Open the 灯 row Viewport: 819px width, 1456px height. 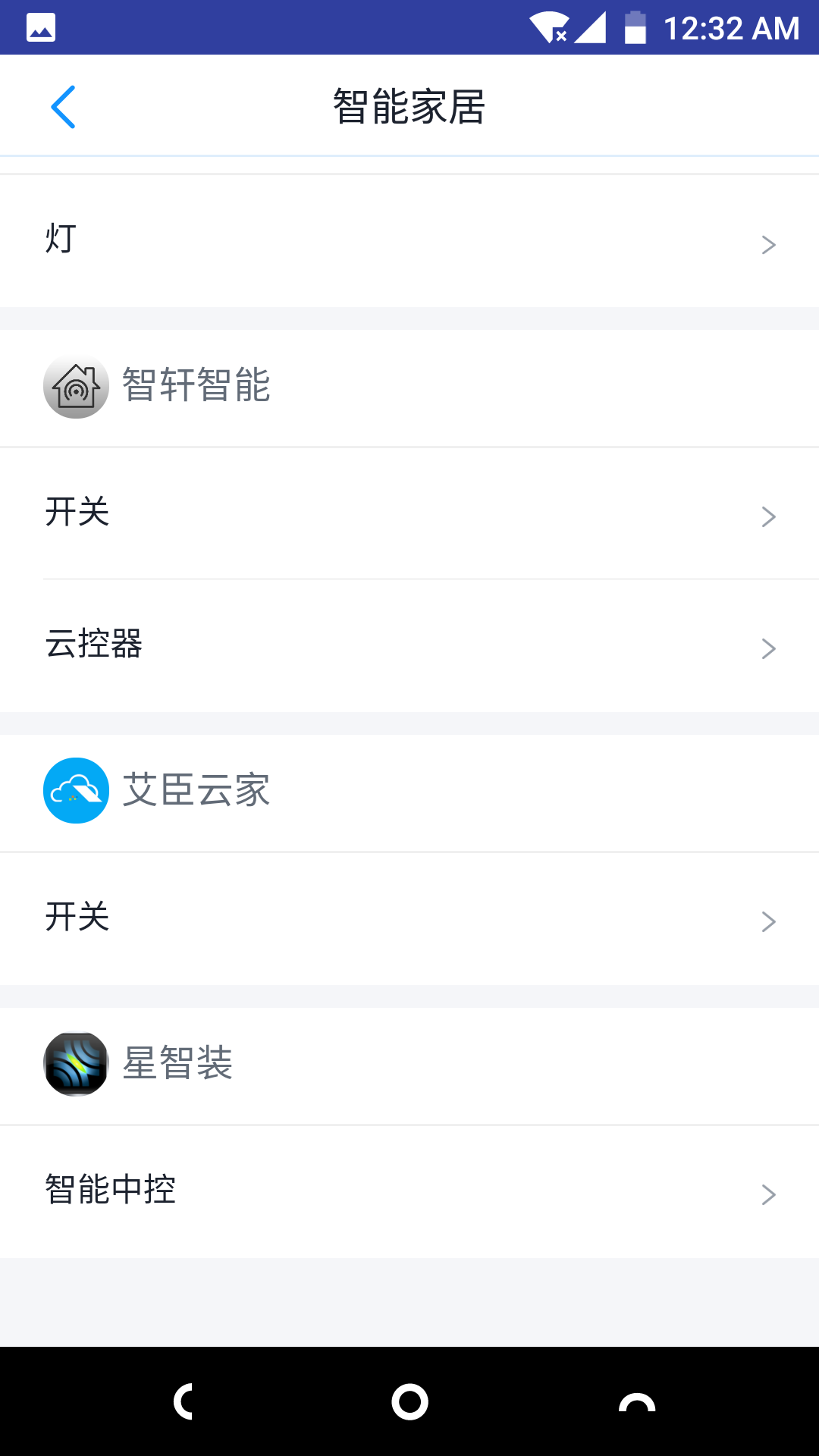click(409, 241)
